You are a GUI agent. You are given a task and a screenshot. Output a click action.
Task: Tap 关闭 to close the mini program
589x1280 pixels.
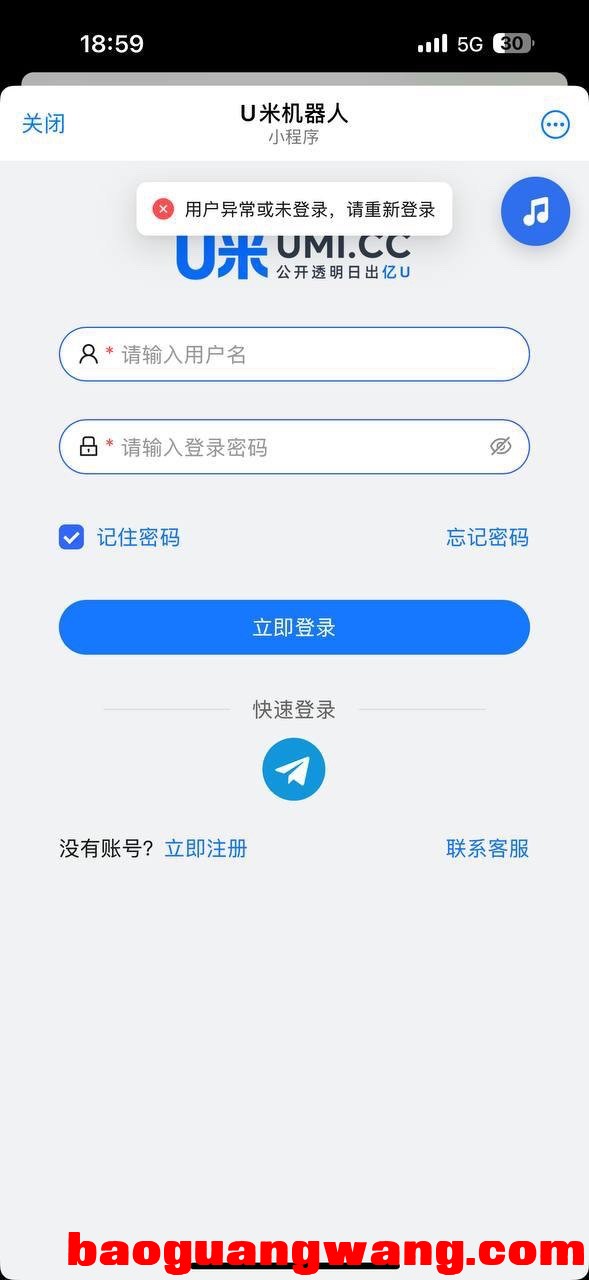coord(43,124)
